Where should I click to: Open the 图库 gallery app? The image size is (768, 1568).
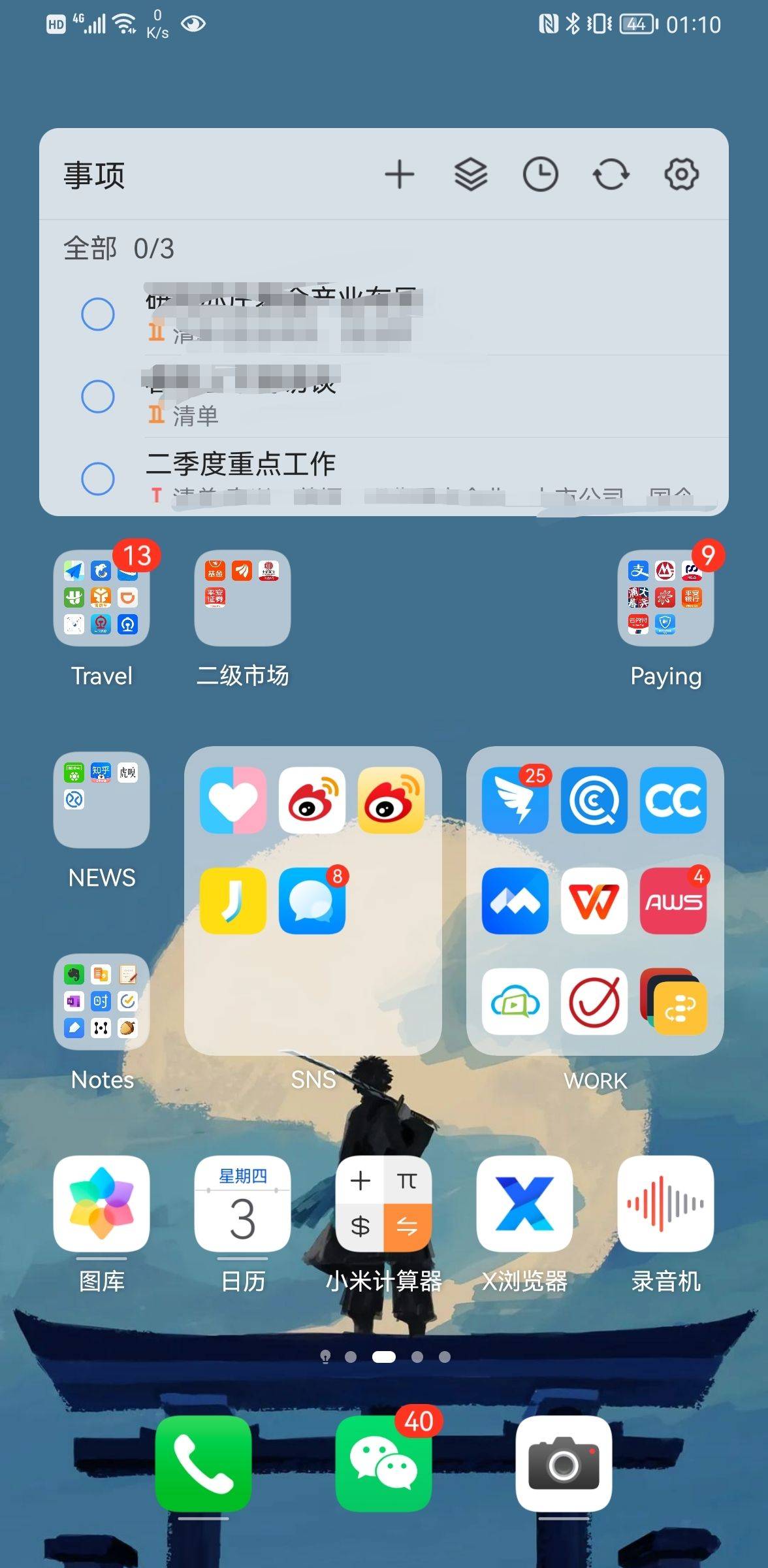click(101, 1204)
